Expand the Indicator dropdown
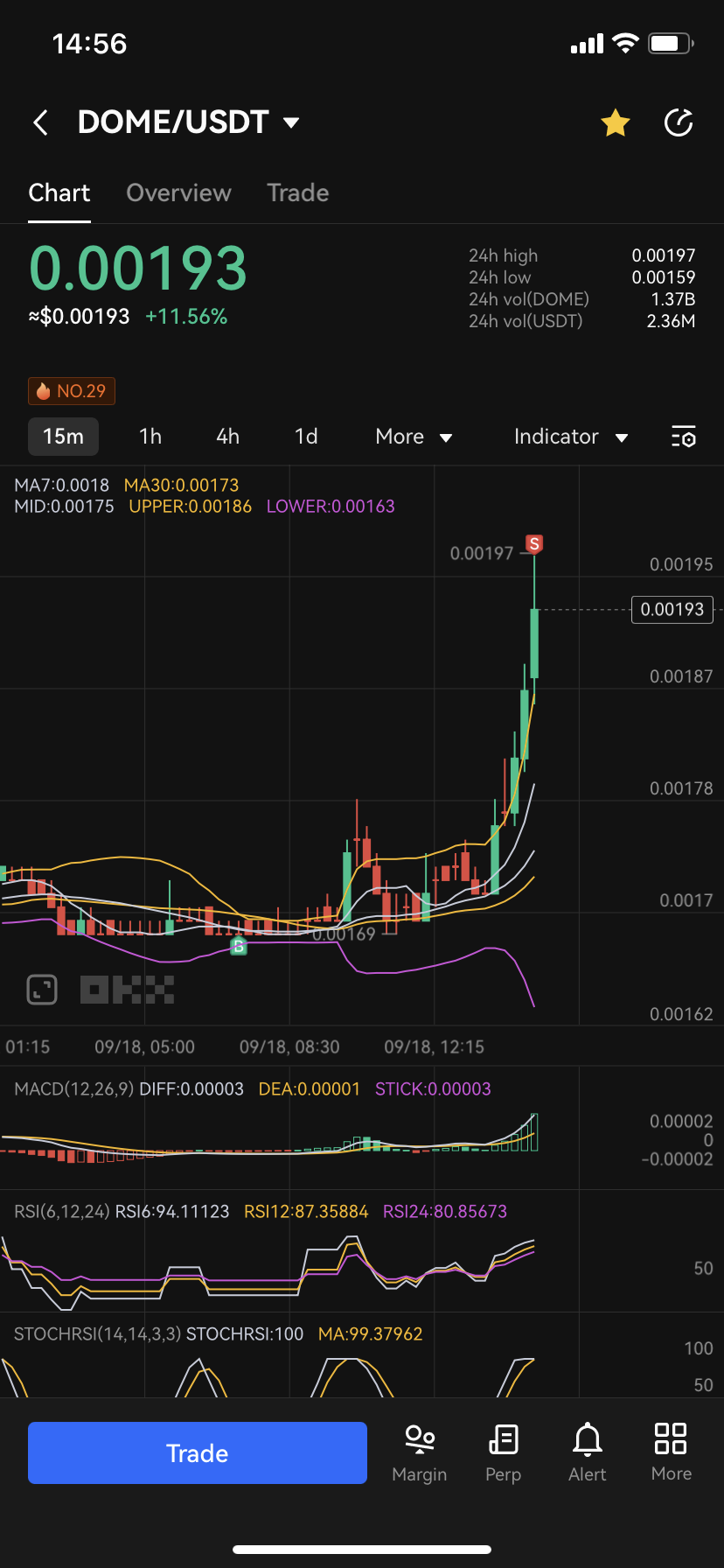 570,437
